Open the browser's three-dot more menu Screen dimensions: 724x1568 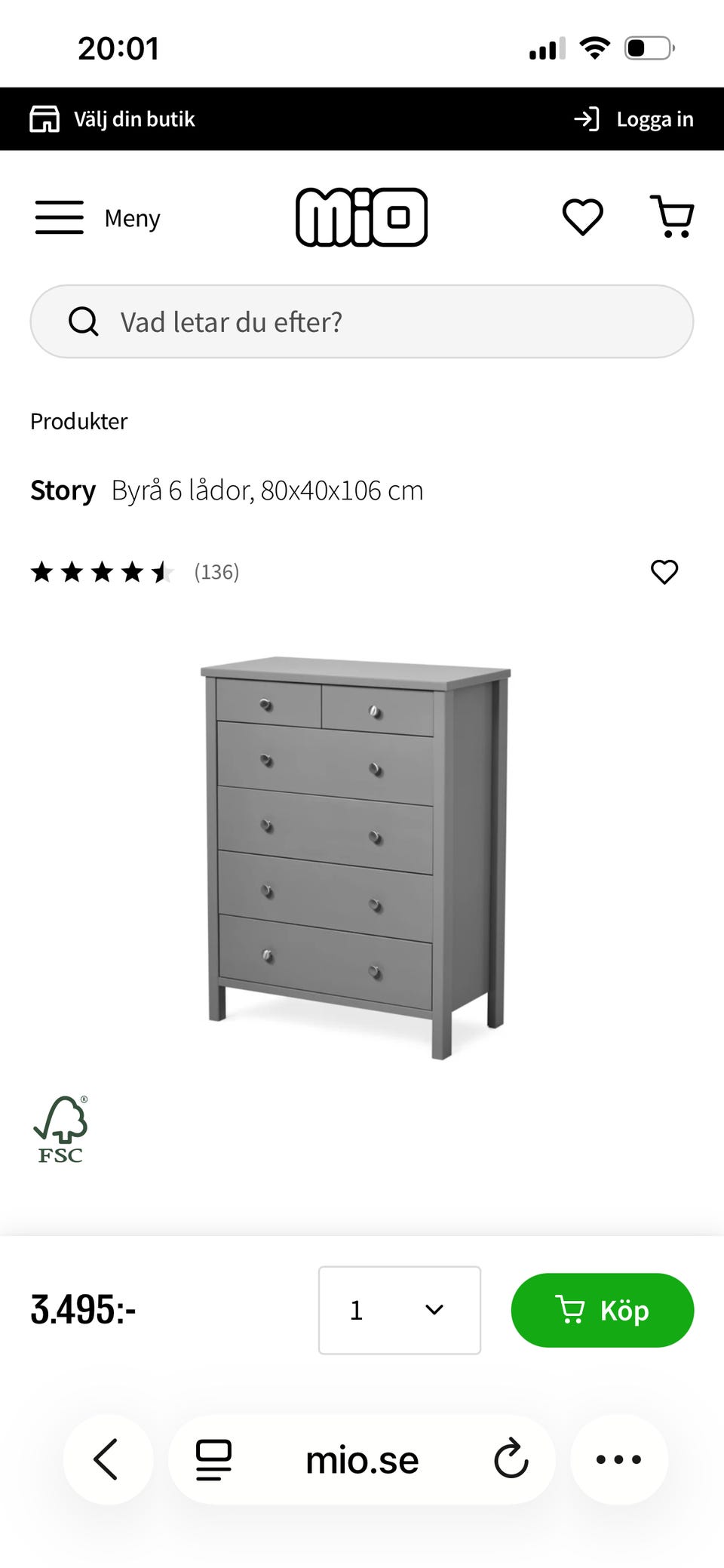click(618, 1459)
